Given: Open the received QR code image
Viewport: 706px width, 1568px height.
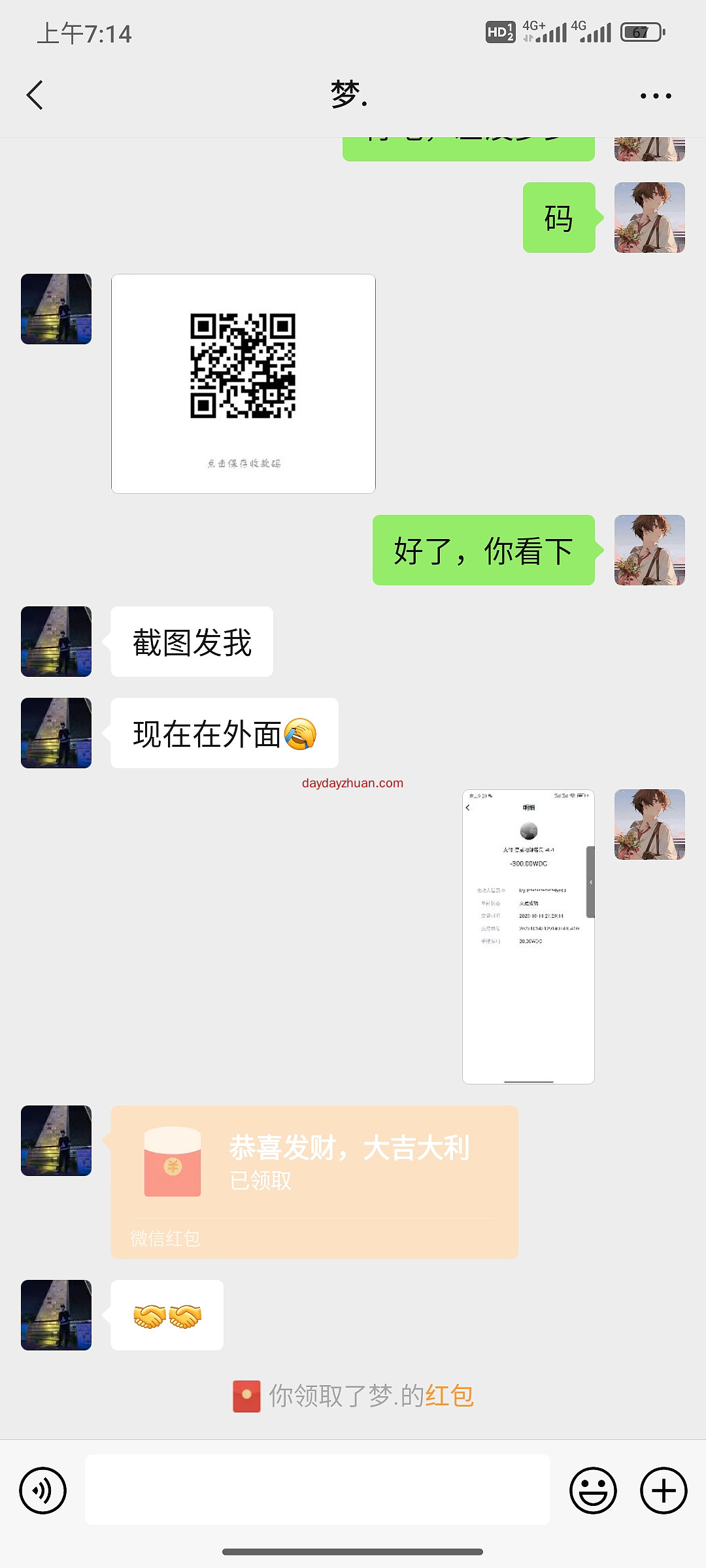Looking at the screenshot, I should point(243,384).
